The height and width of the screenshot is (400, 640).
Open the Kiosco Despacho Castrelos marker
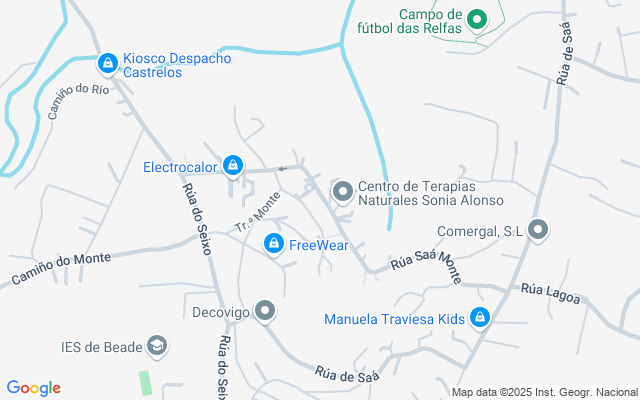108,65
